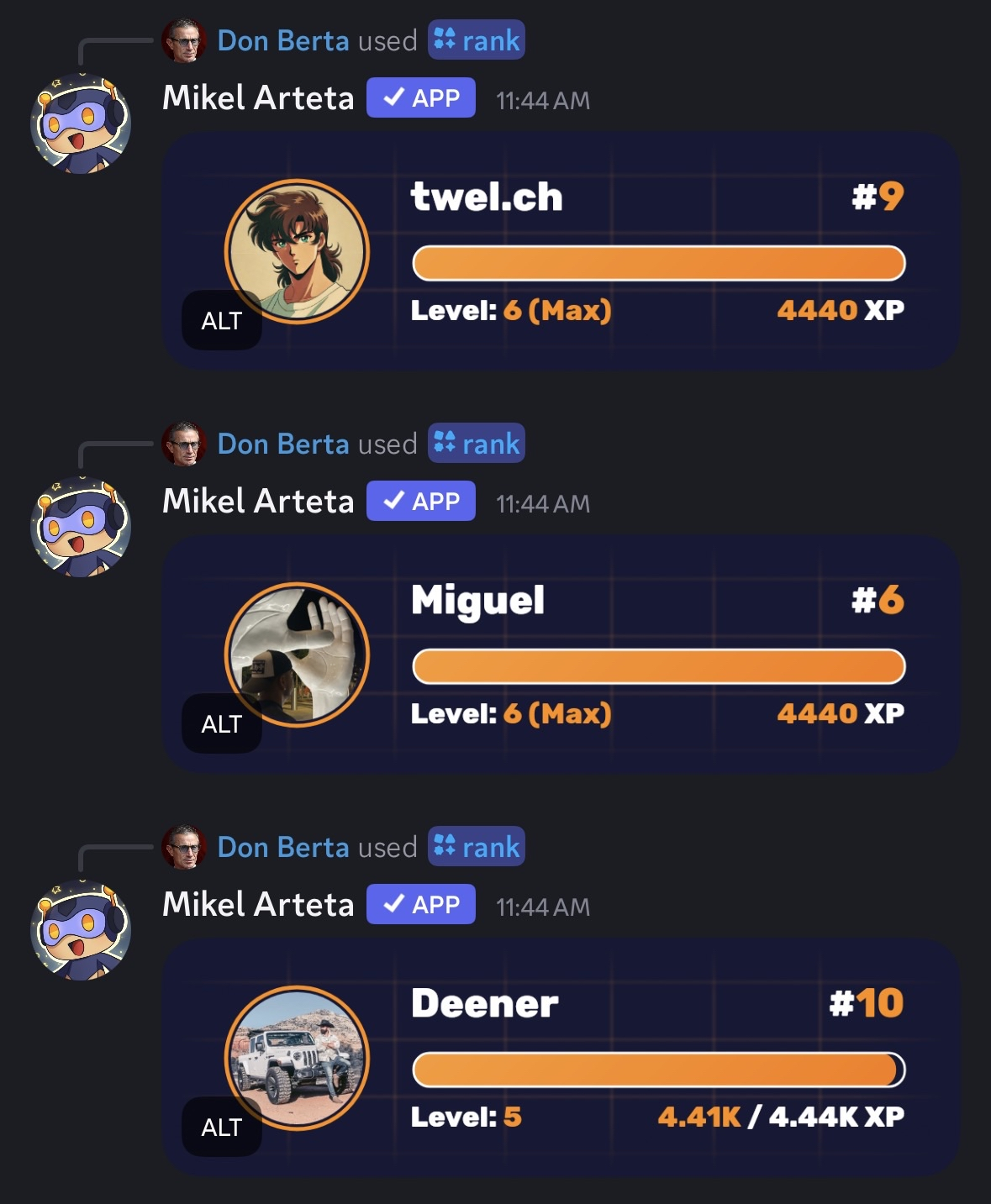
Task: Open Don Berta's profile above Deener card
Action: (282, 847)
